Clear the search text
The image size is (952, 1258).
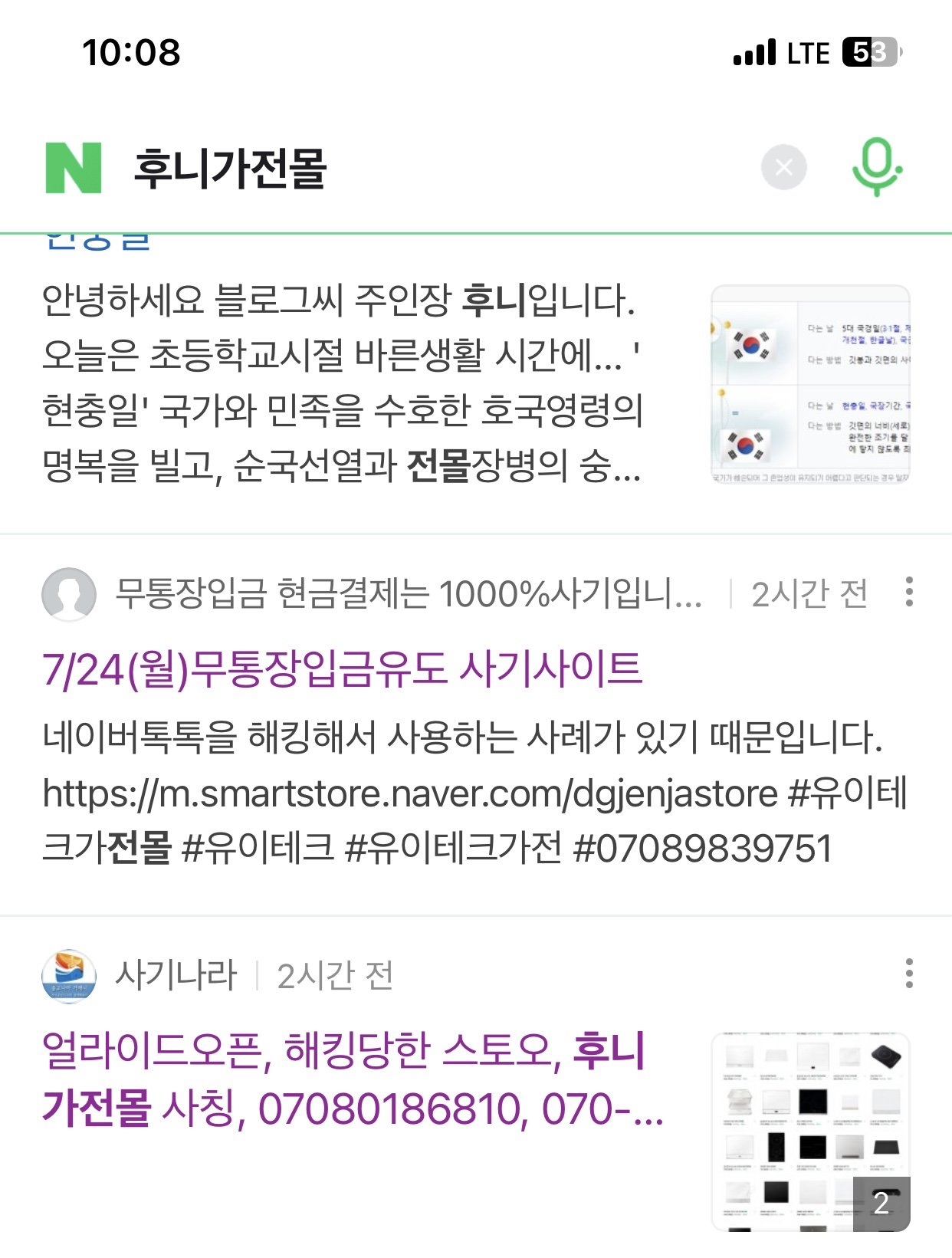(x=783, y=167)
